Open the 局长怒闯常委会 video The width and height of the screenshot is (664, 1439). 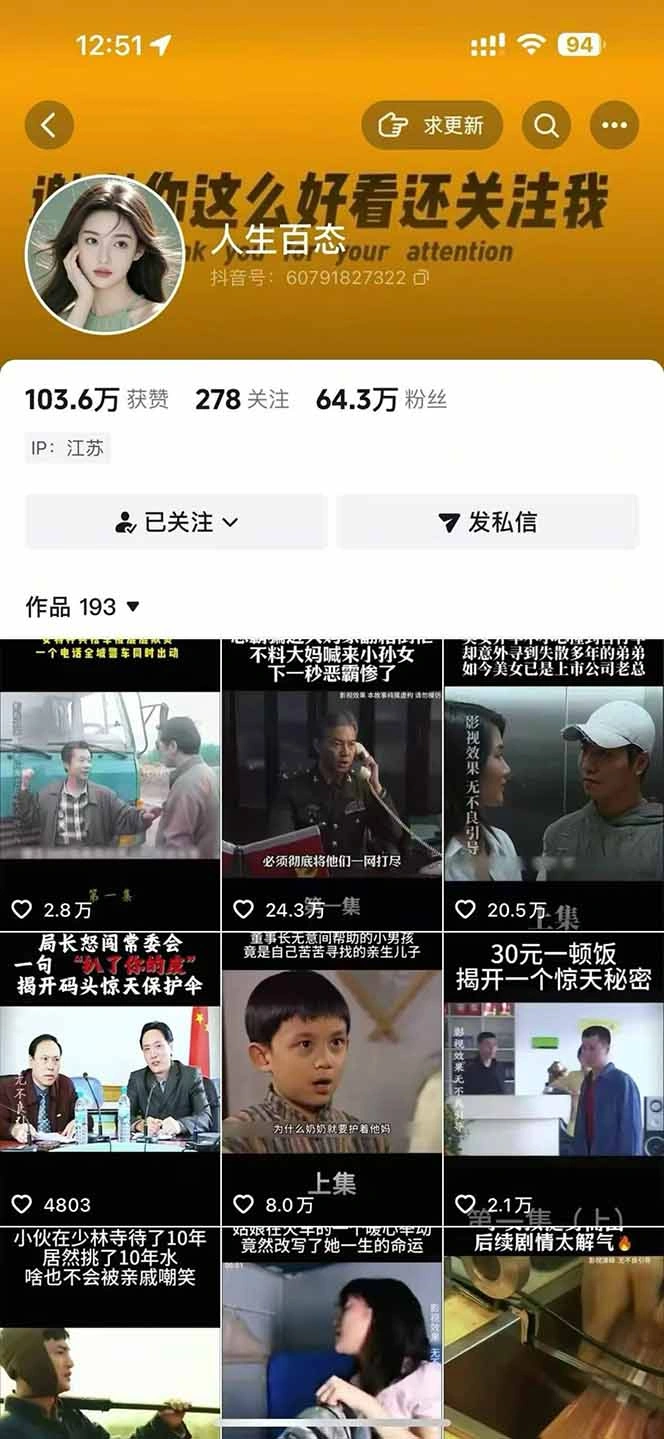click(110, 1078)
